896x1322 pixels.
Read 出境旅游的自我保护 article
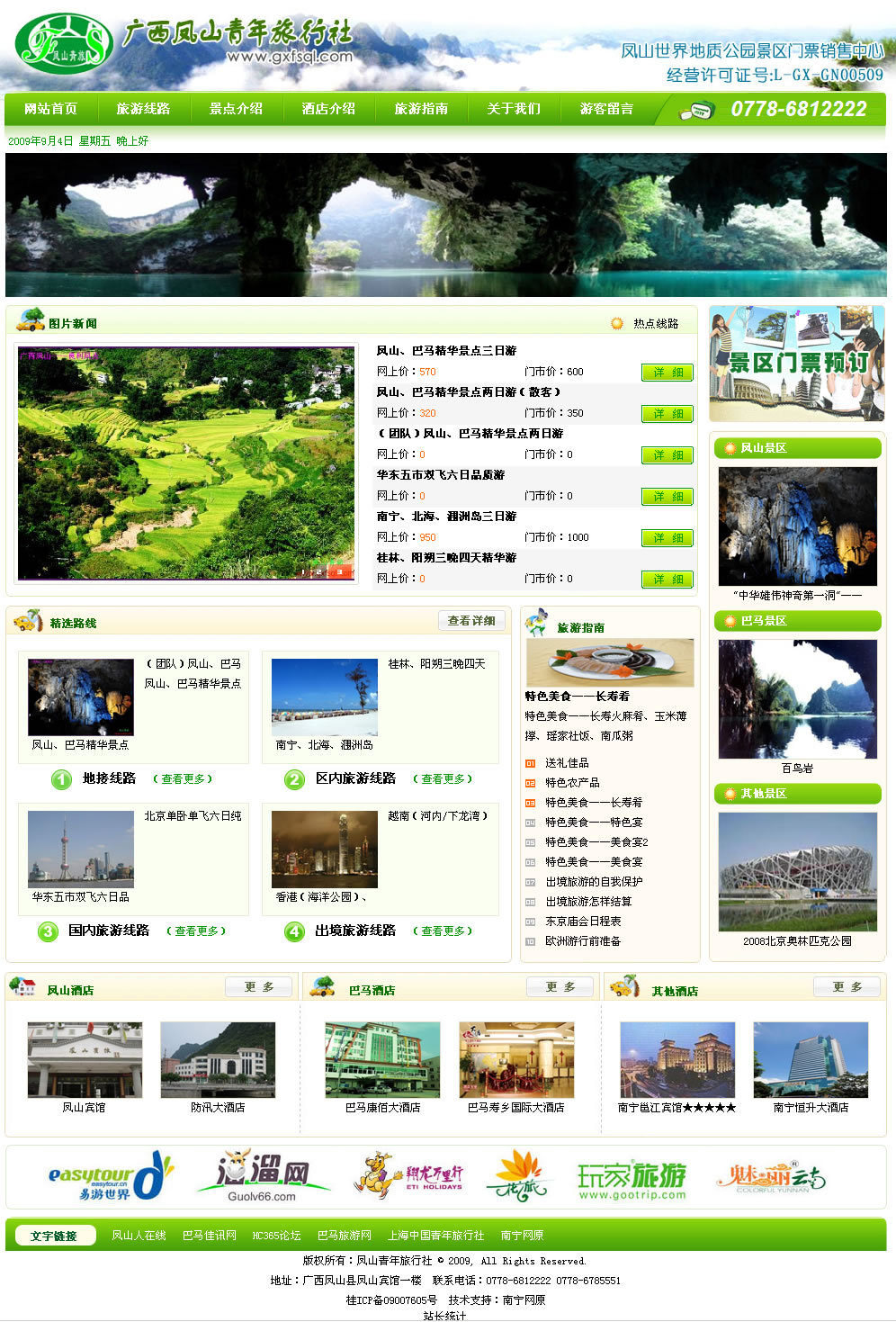[x=594, y=882]
